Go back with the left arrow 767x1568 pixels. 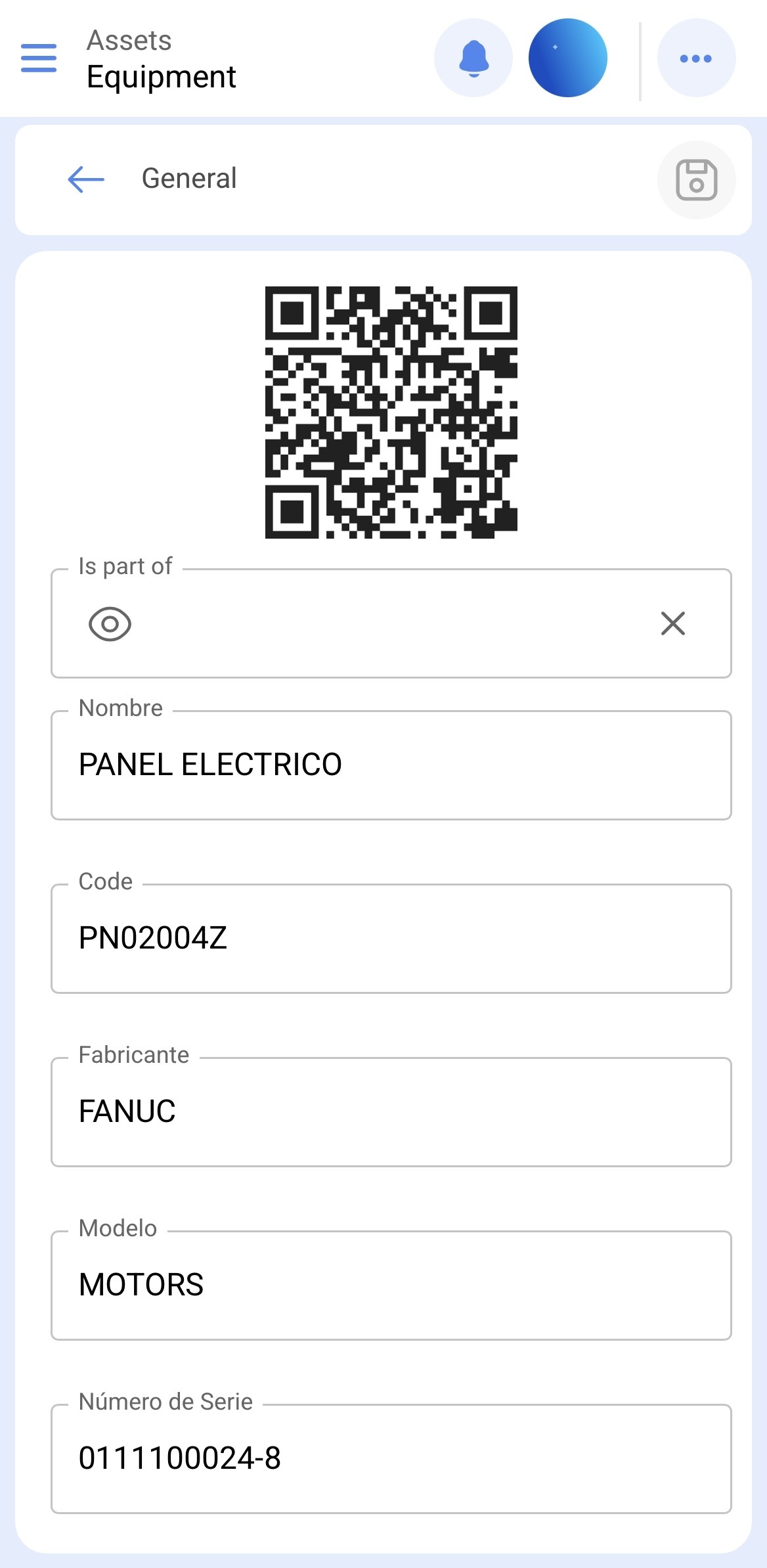[86, 179]
